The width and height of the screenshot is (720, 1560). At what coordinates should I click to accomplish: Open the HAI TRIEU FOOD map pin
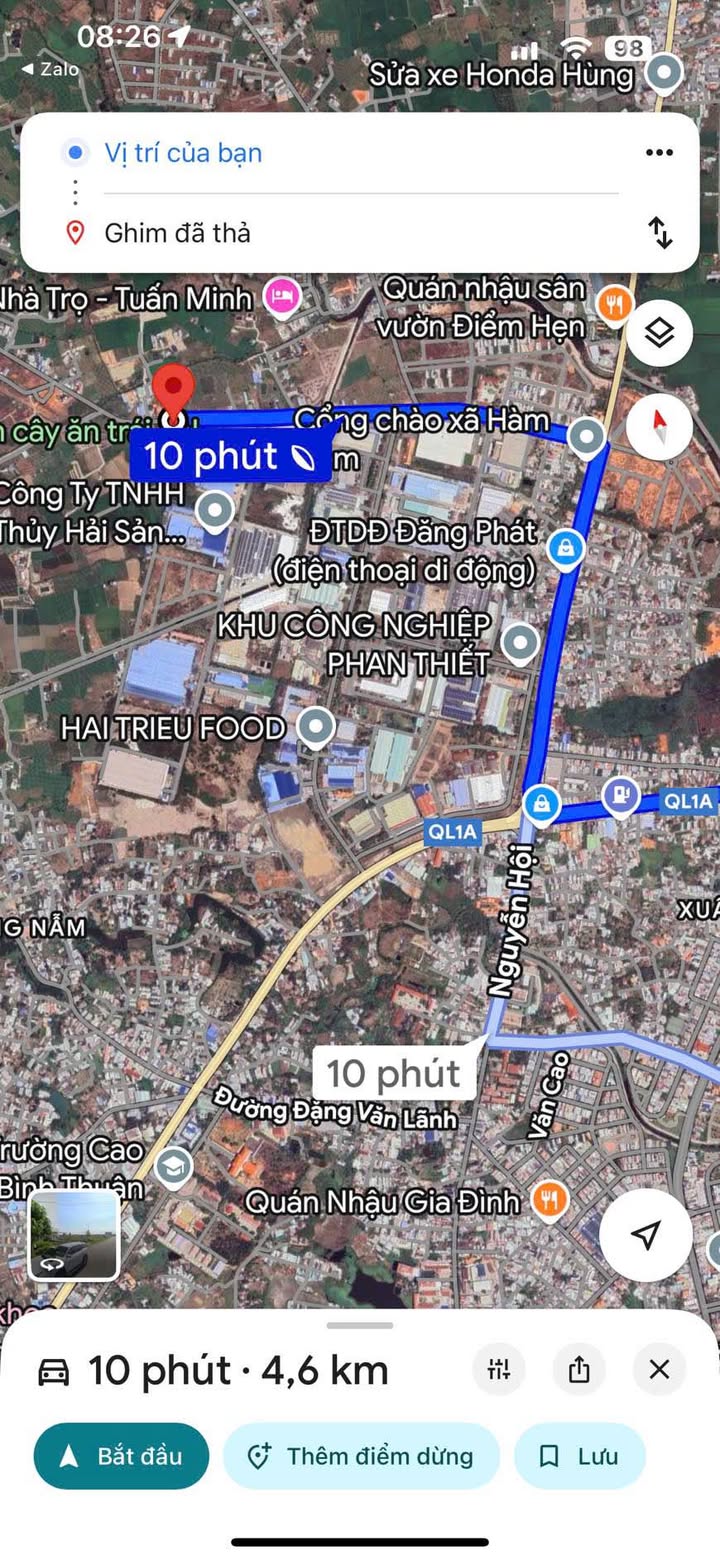(x=316, y=728)
